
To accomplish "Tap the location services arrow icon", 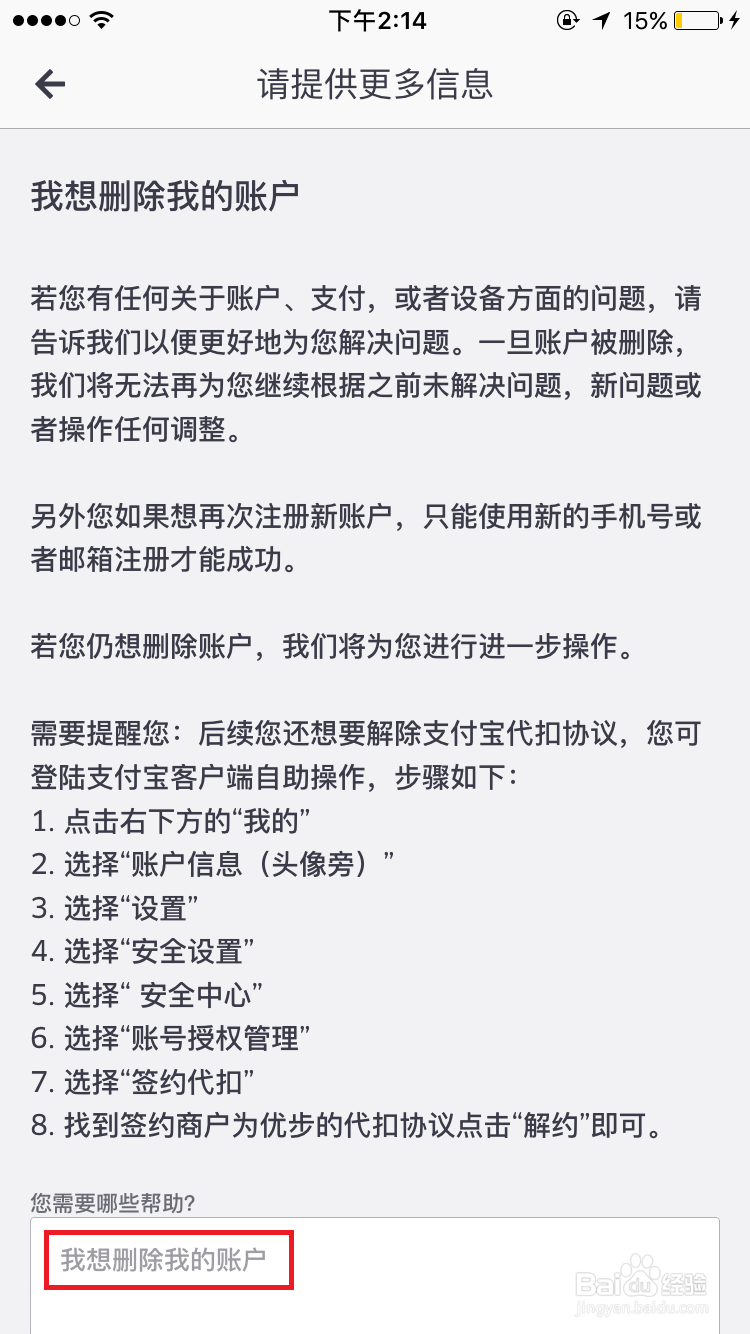I will coord(601,18).
